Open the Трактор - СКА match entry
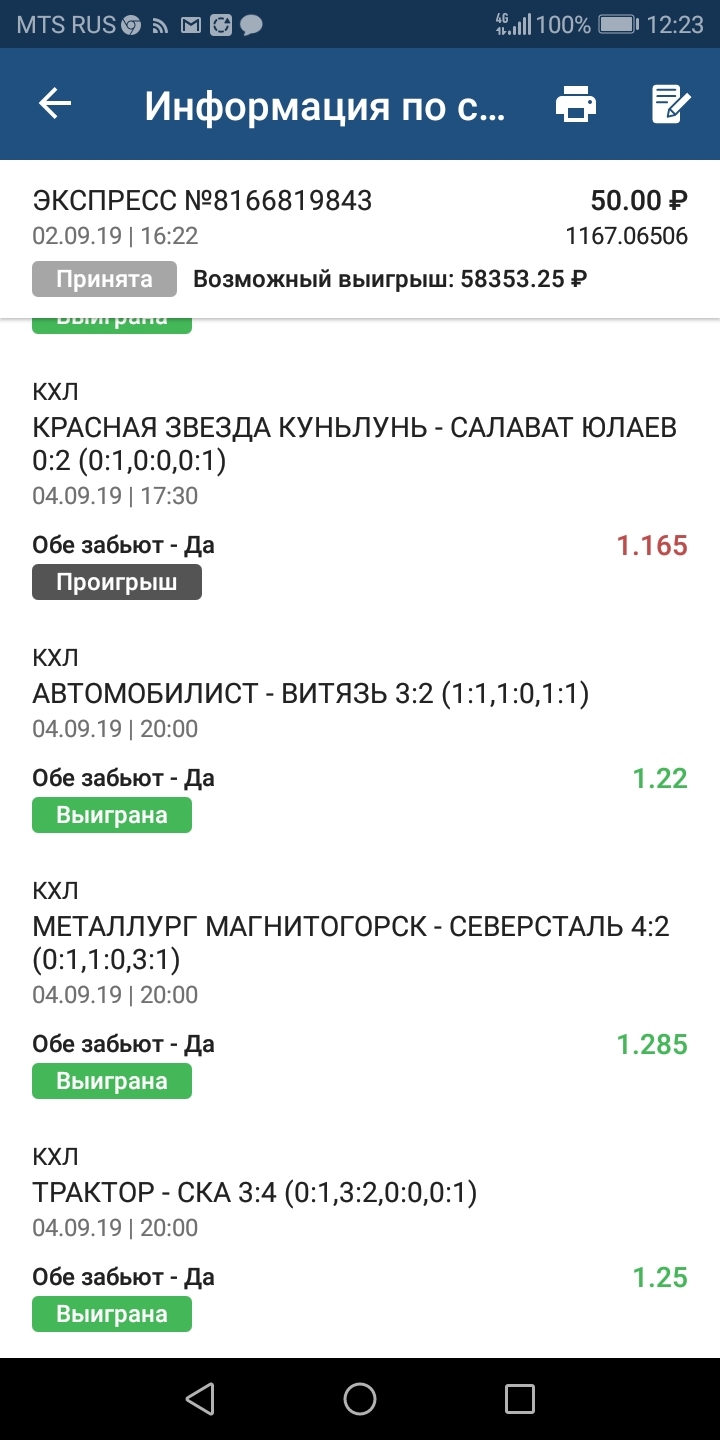This screenshot has height=1440, width=720. click(x=360, y=1240)
